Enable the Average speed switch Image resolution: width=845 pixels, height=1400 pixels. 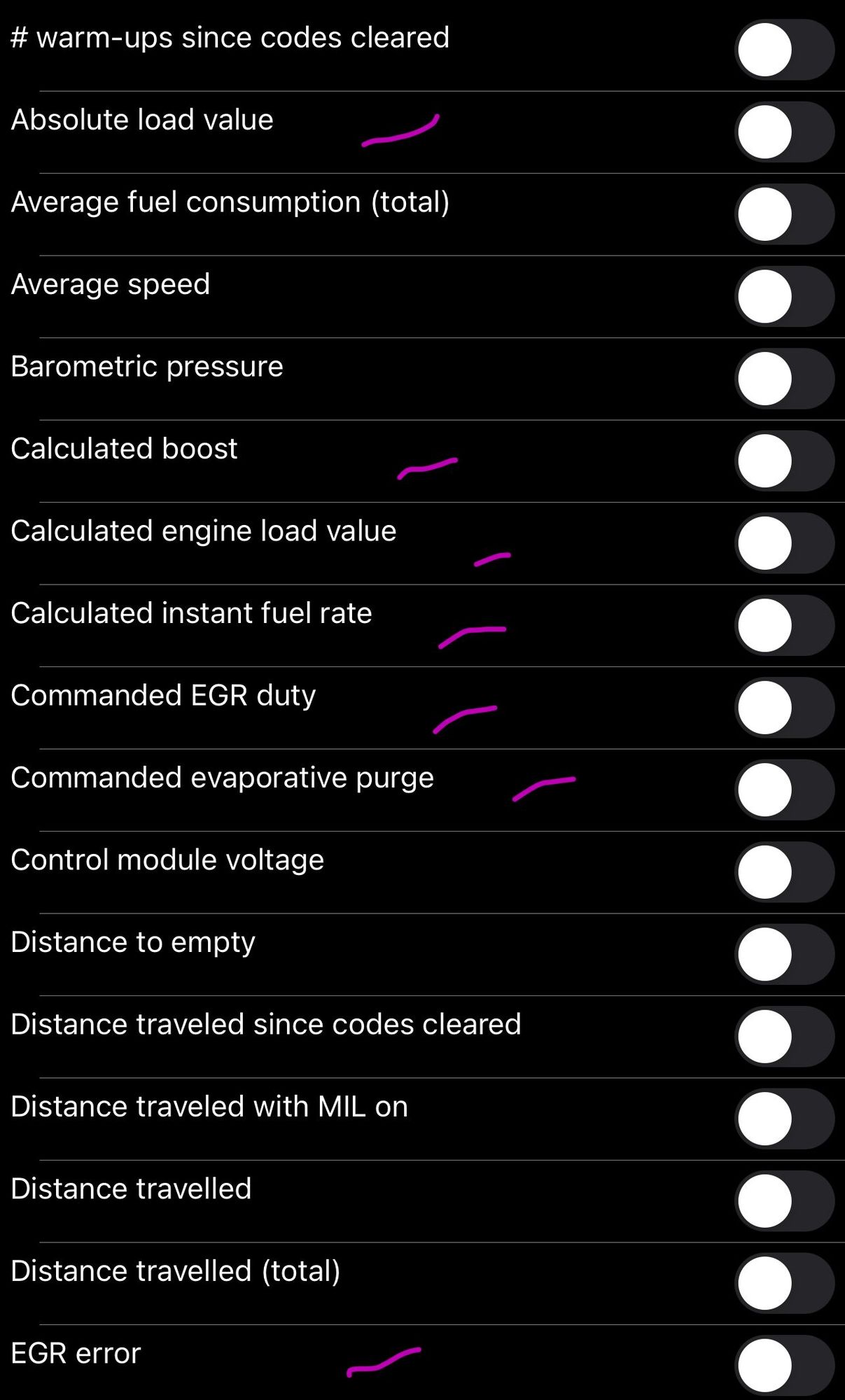784,296
